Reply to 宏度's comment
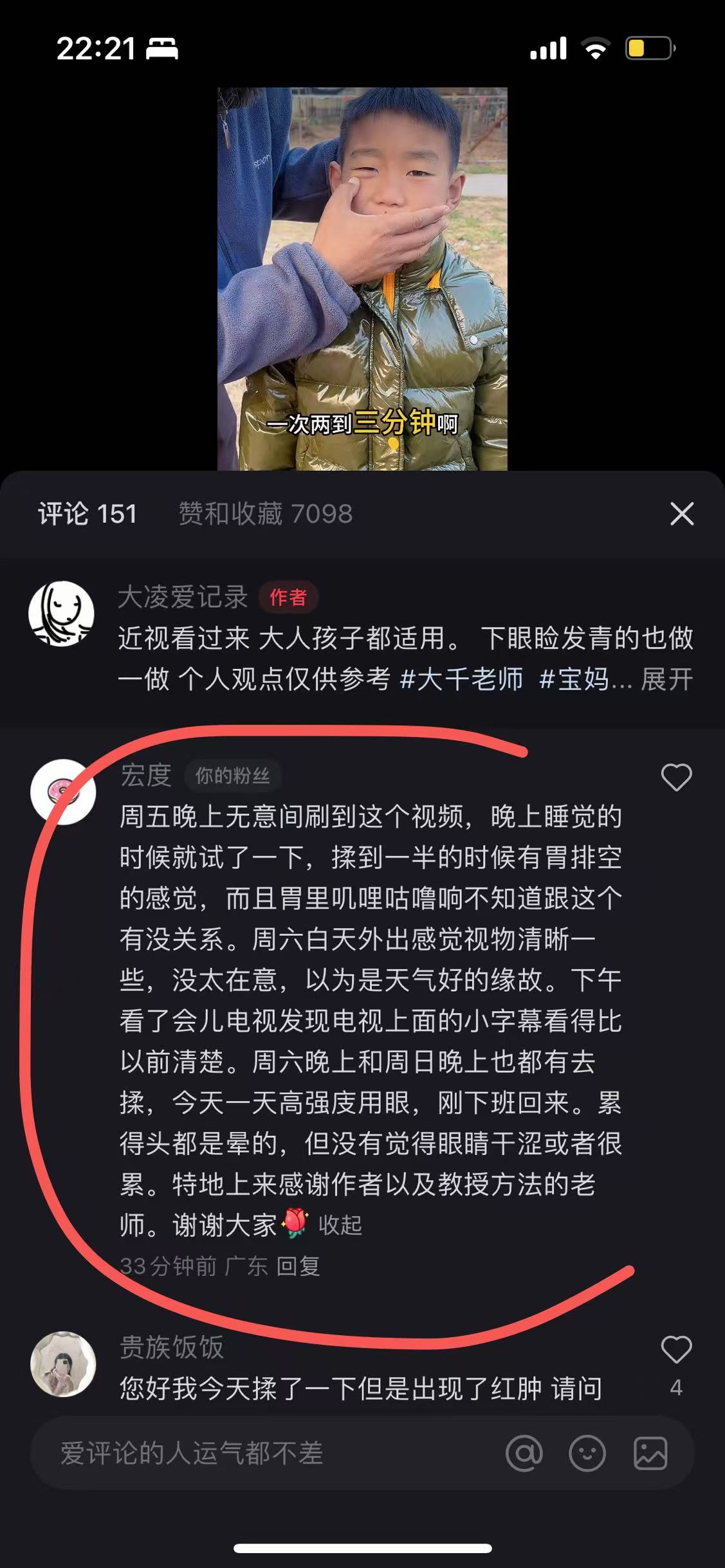The height and width of the screenshot is (1568, 725). [x=298, y=1266]
